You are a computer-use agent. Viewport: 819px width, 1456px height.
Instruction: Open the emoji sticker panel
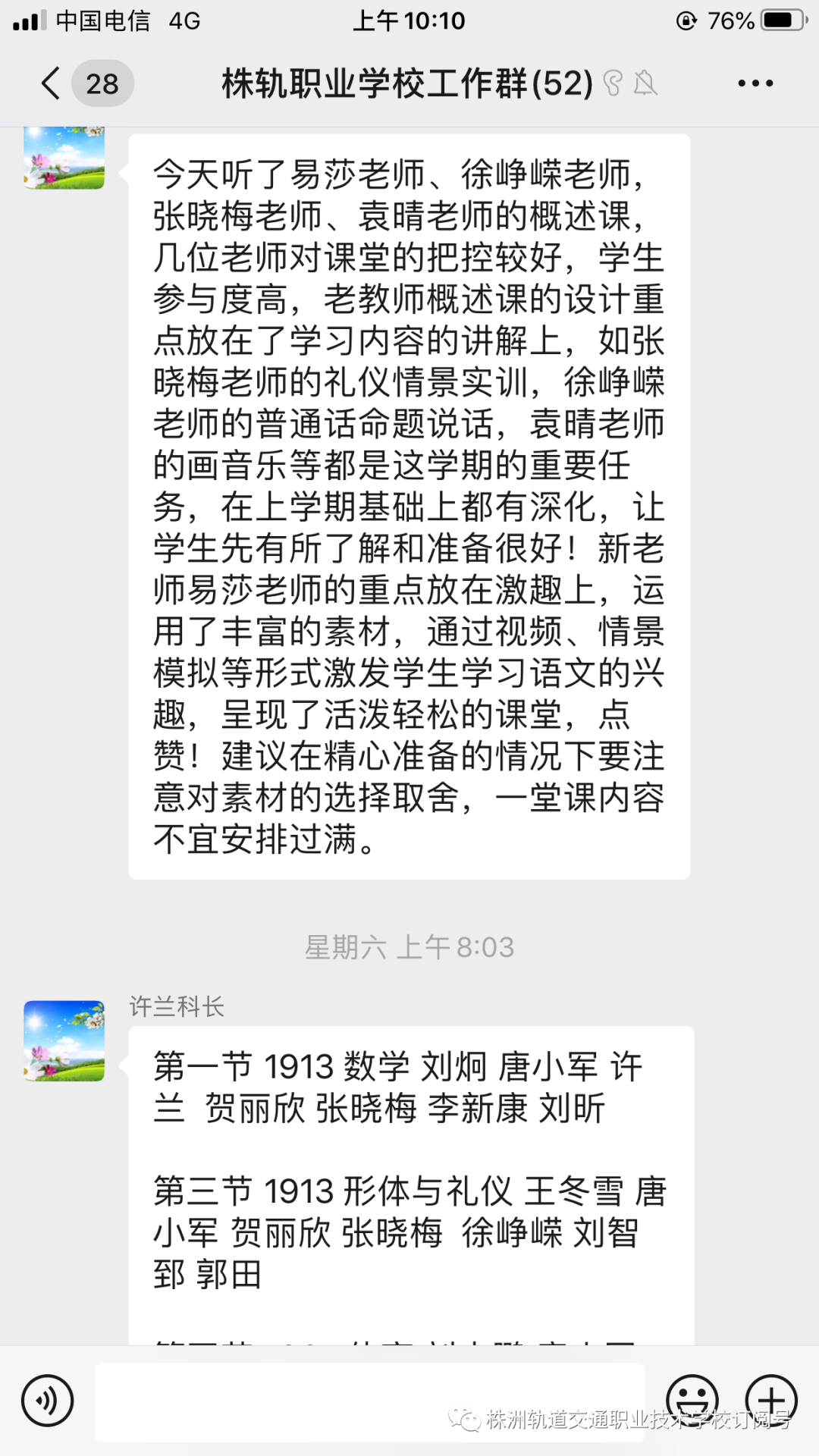692,1400
